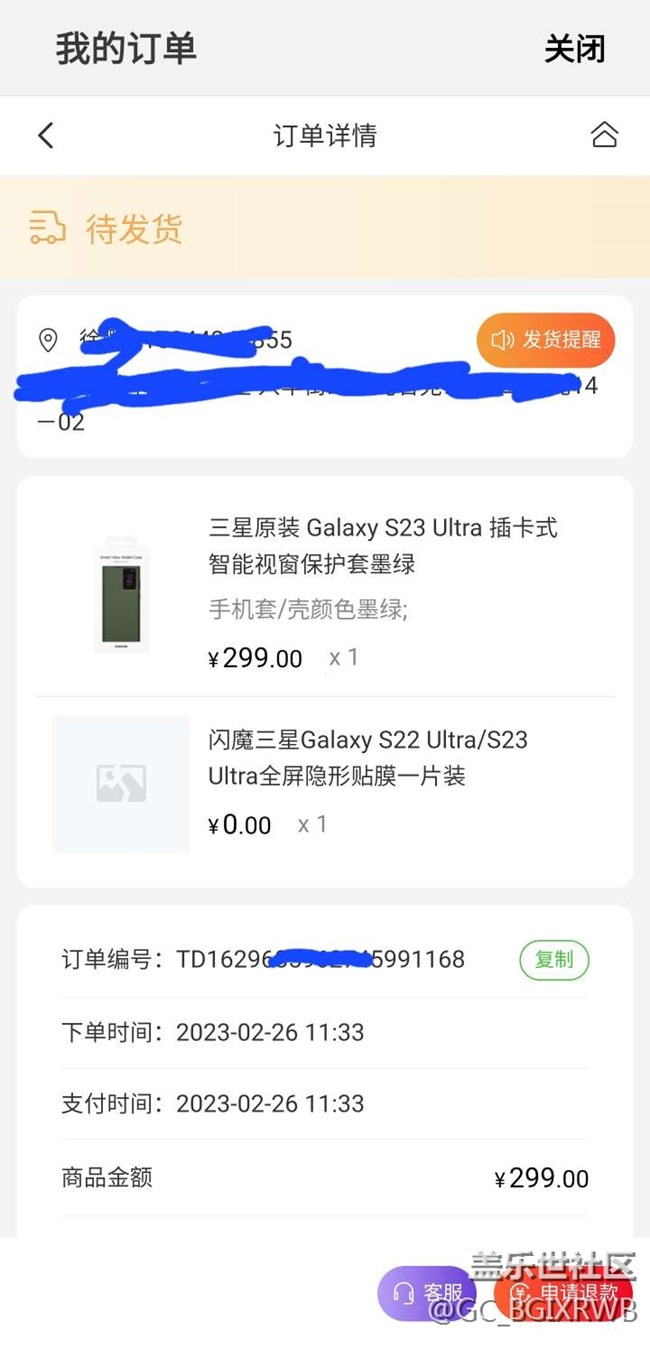Open the Galaxy S23 Ultra case product
This screenshot has height=1349, width=650.
[382, 545]
